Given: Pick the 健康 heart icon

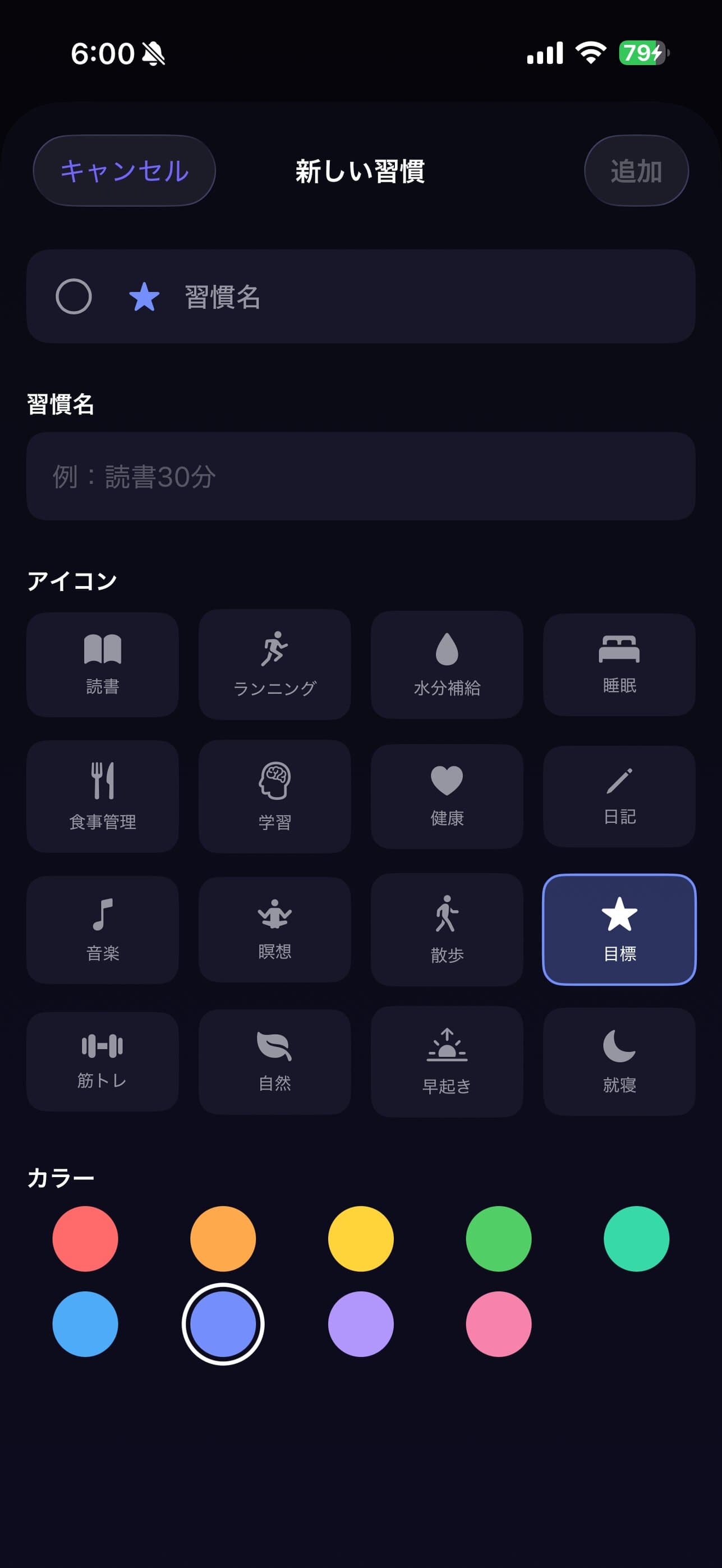Looking at the screenshot, I should pyautogui.click(x=447, y=796).
